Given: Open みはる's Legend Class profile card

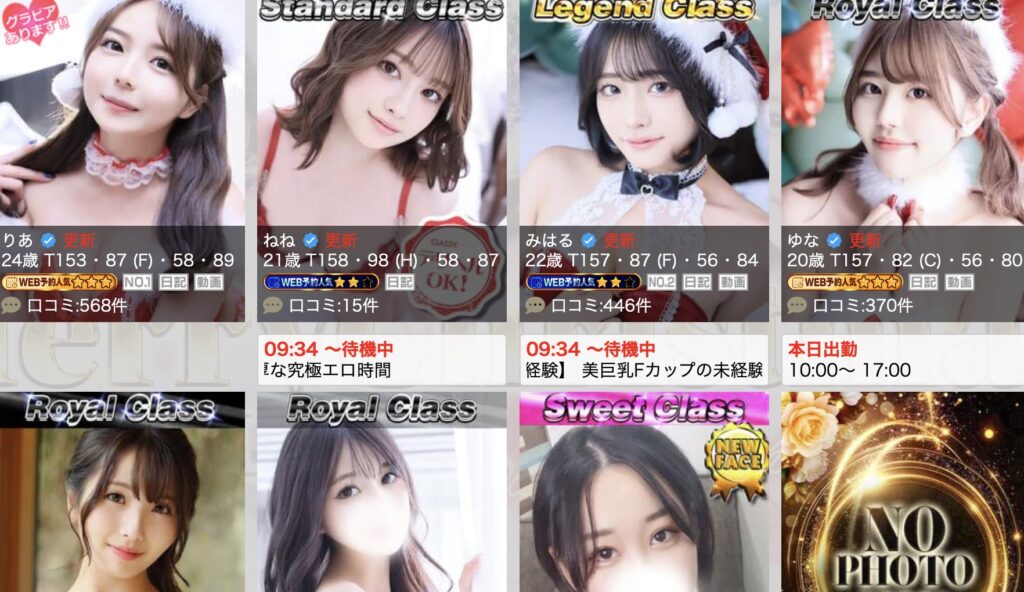Looking at the screenshot, I should pyautogui.click(x=643, y=120).
